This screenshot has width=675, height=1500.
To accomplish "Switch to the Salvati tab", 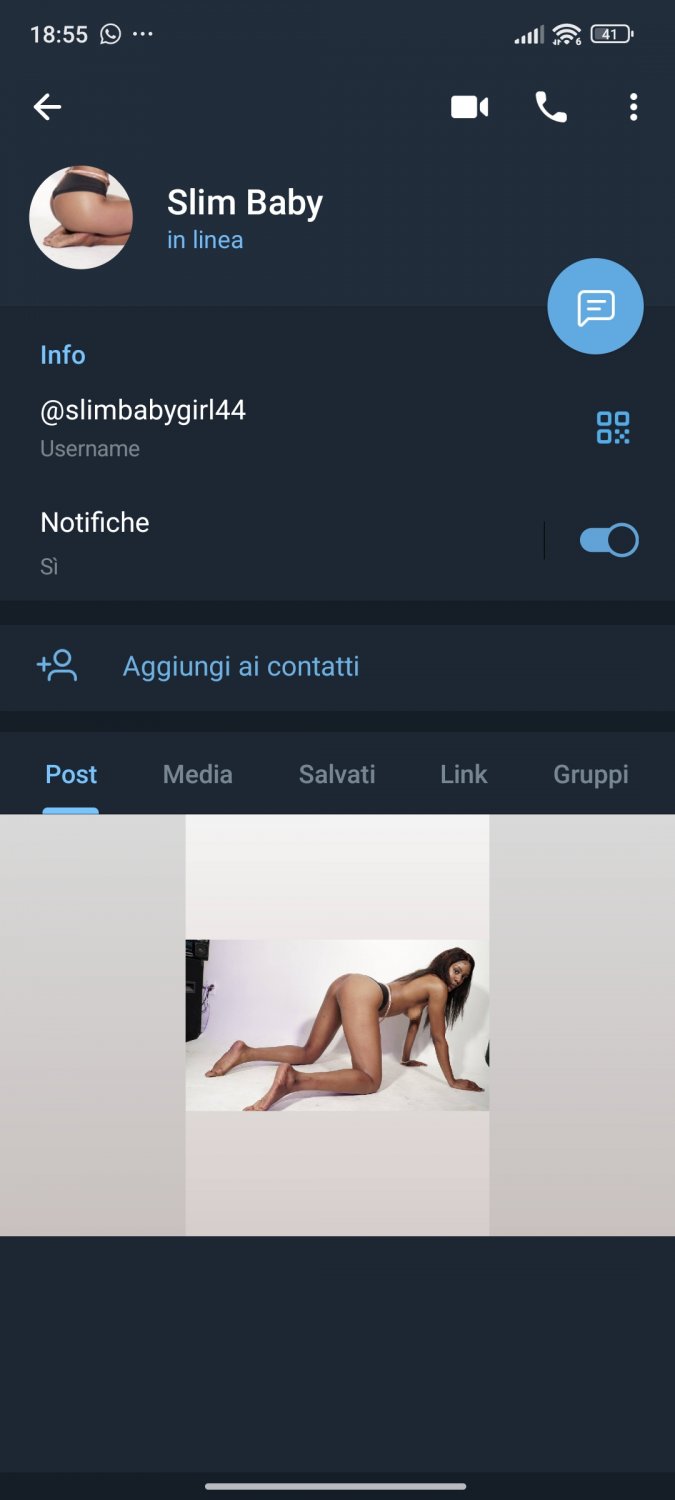I will pyautogui.click(x=337, y=774).
